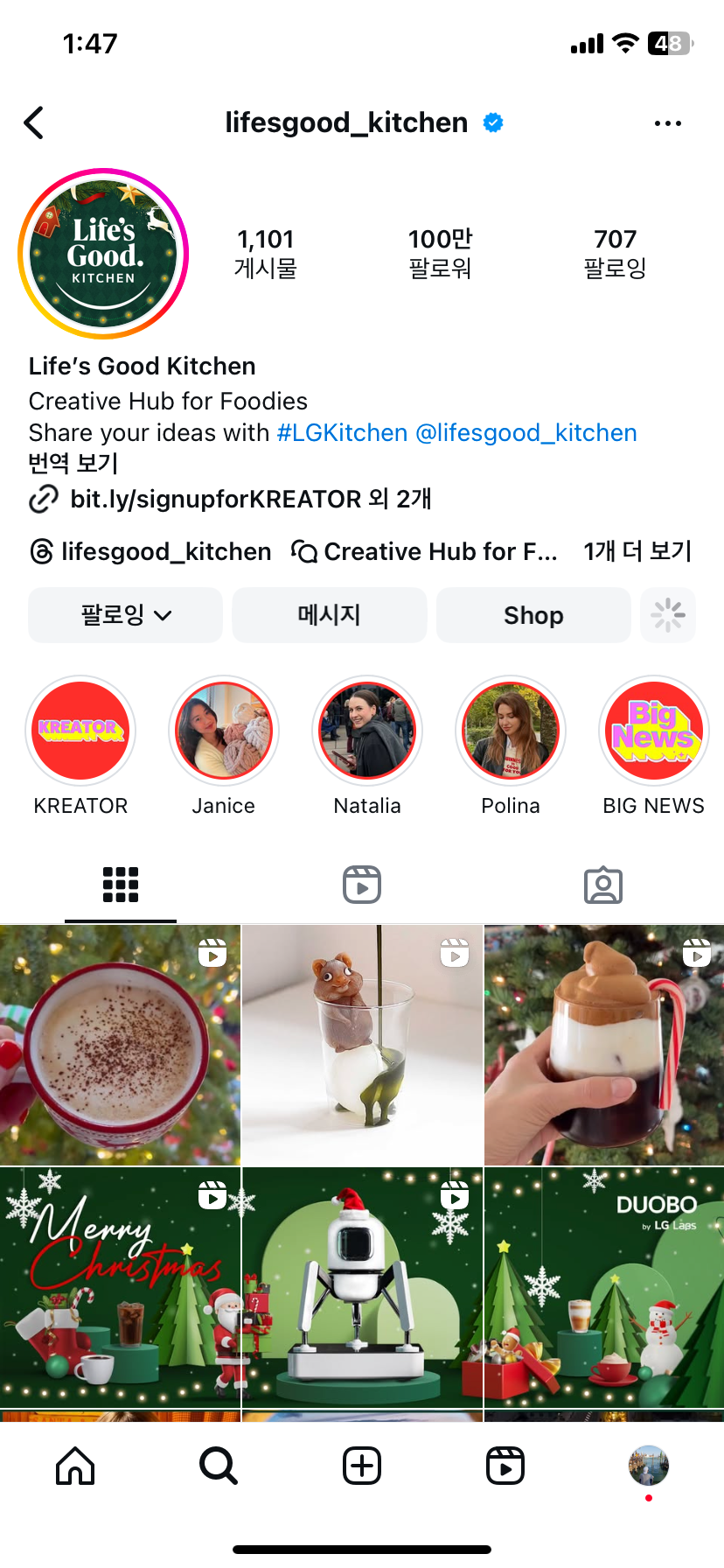Switch to the tagged posts tab
The image size is (724, 1568).
(603, 885)
